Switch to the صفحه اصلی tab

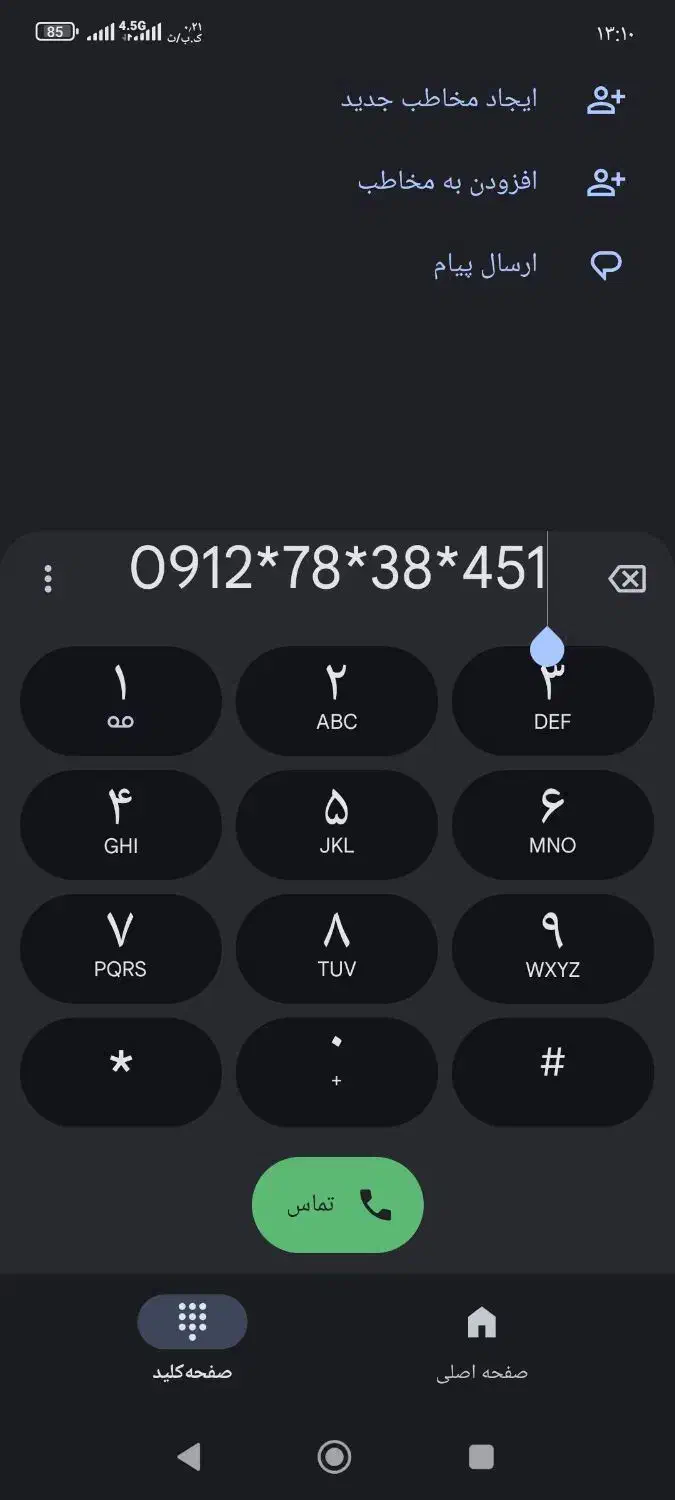tap(482, 1340)
